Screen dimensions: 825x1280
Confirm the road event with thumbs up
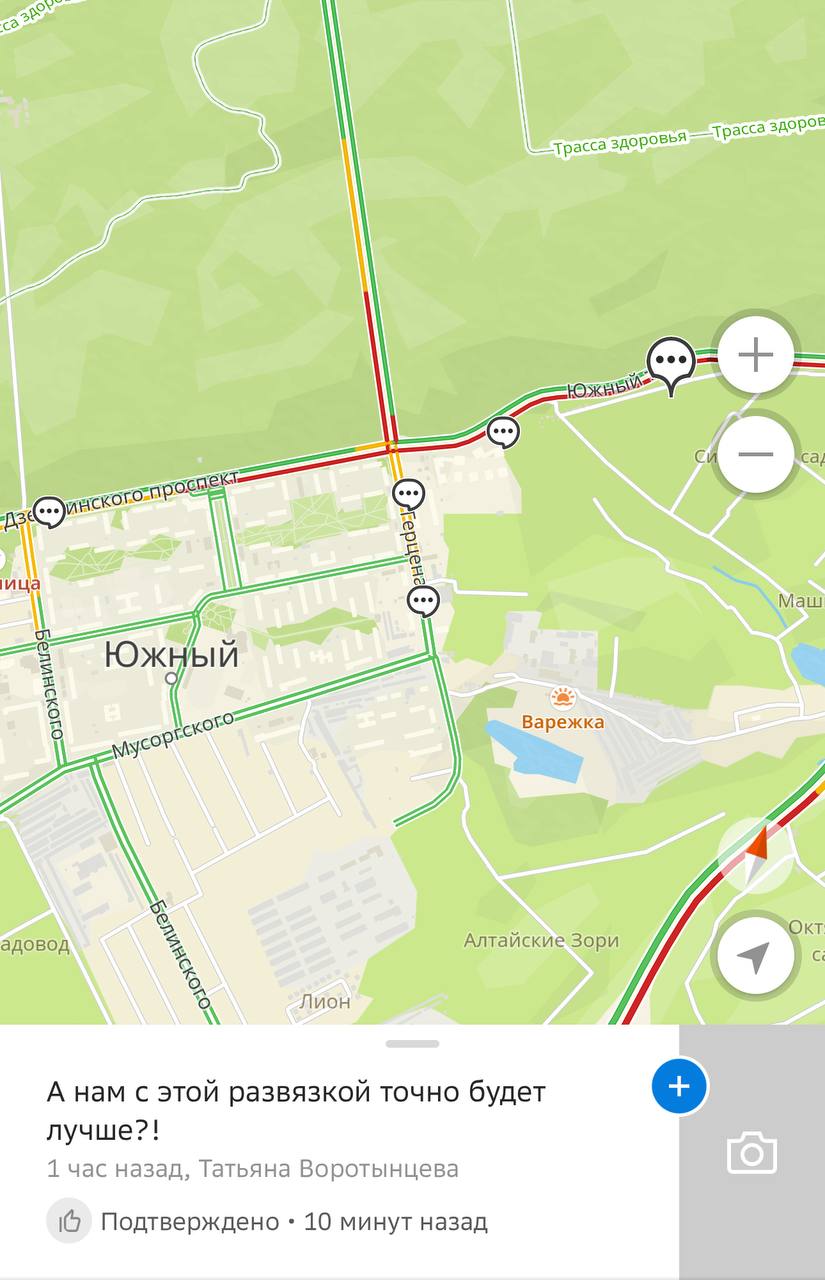click(x=69, y=1221)
